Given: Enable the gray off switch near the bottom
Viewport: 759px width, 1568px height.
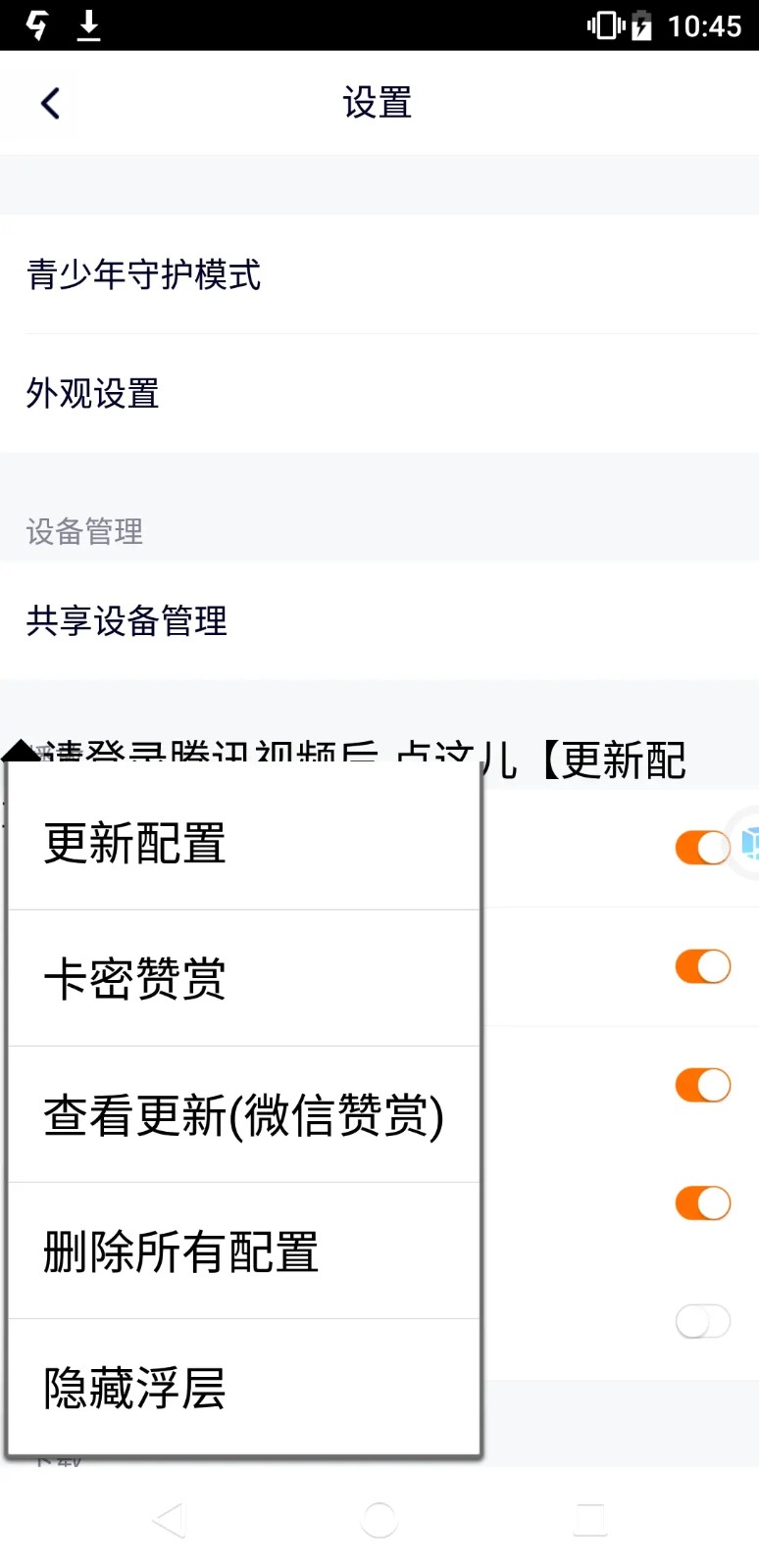Looking at the screenshot, I should tap(702, 1321).
